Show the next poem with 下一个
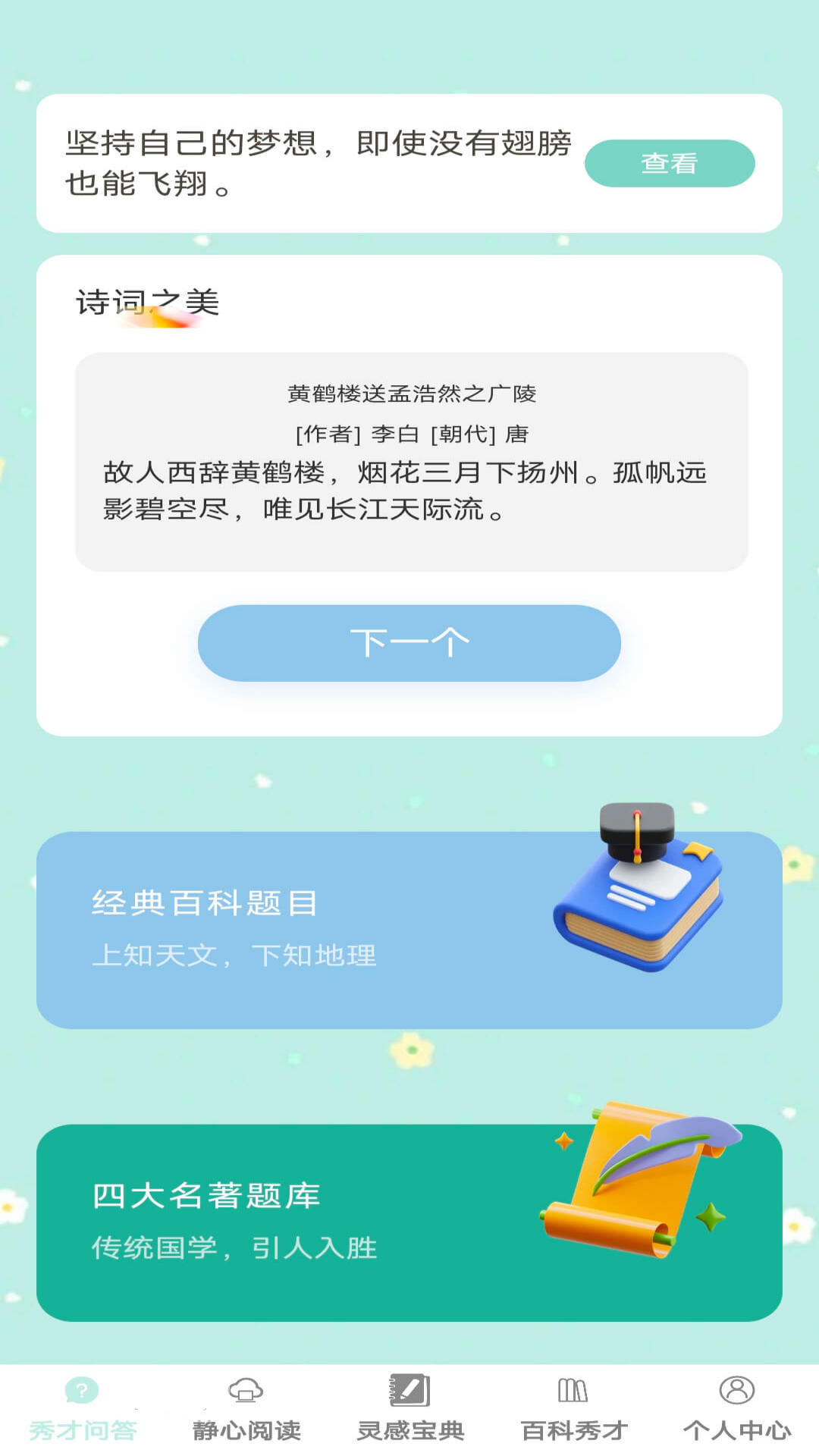 409,643
